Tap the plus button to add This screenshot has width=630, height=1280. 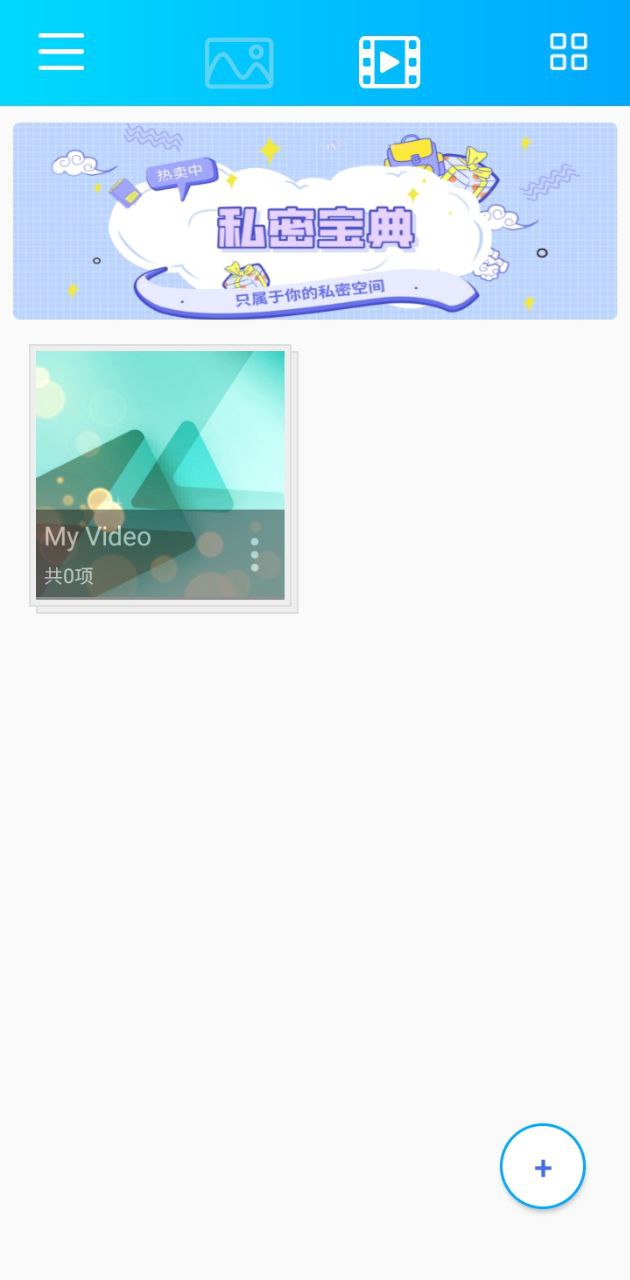point(543,1167)
